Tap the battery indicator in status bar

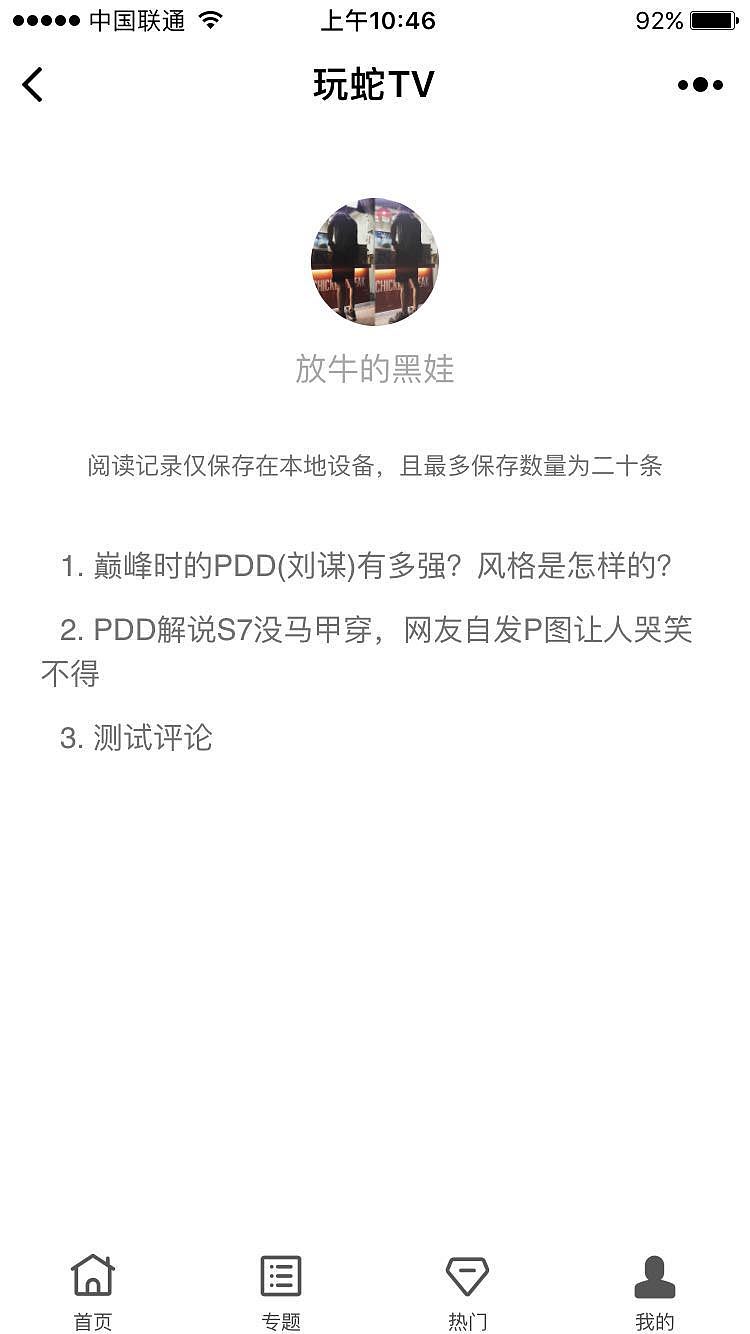point(712,18)
